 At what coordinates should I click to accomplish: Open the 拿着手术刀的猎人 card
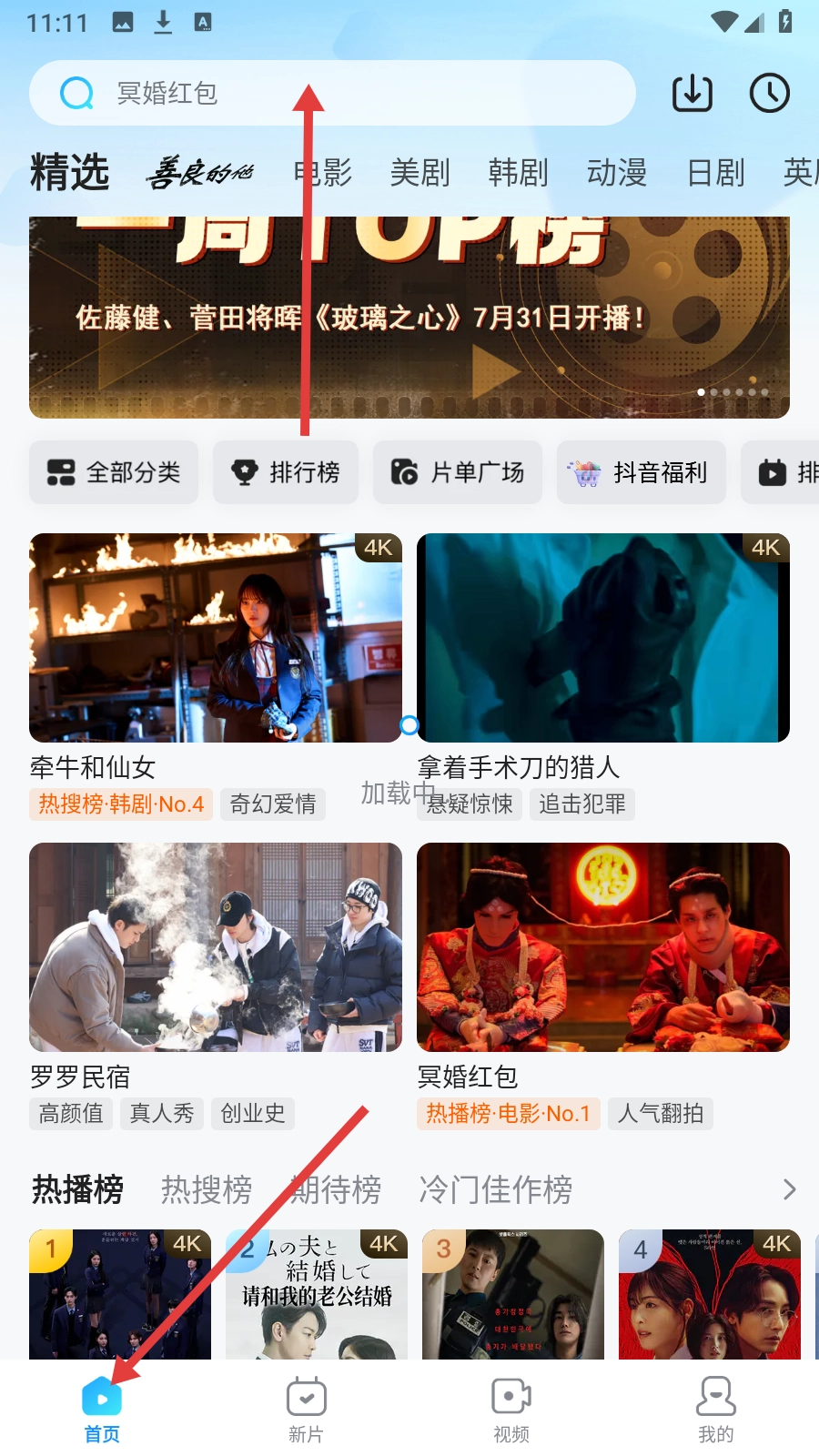[602, 638]
